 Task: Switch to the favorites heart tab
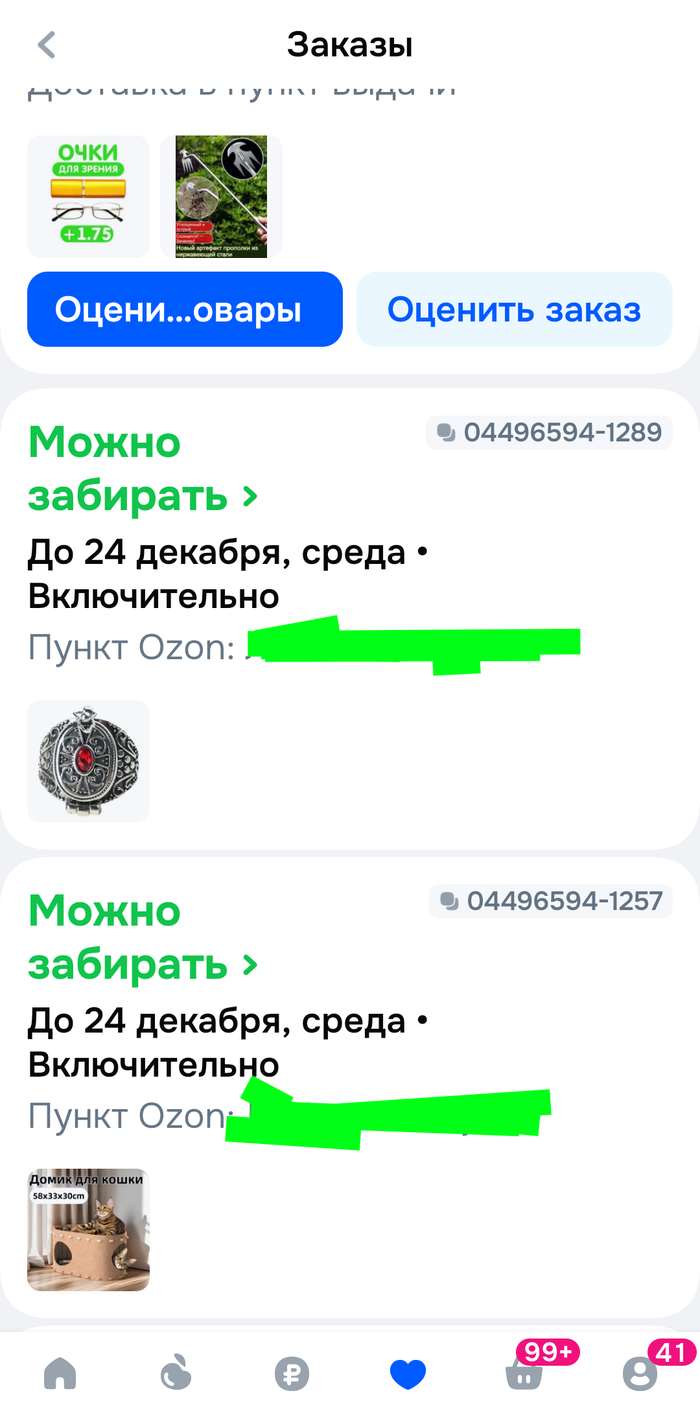click(x=408, y=1375)
